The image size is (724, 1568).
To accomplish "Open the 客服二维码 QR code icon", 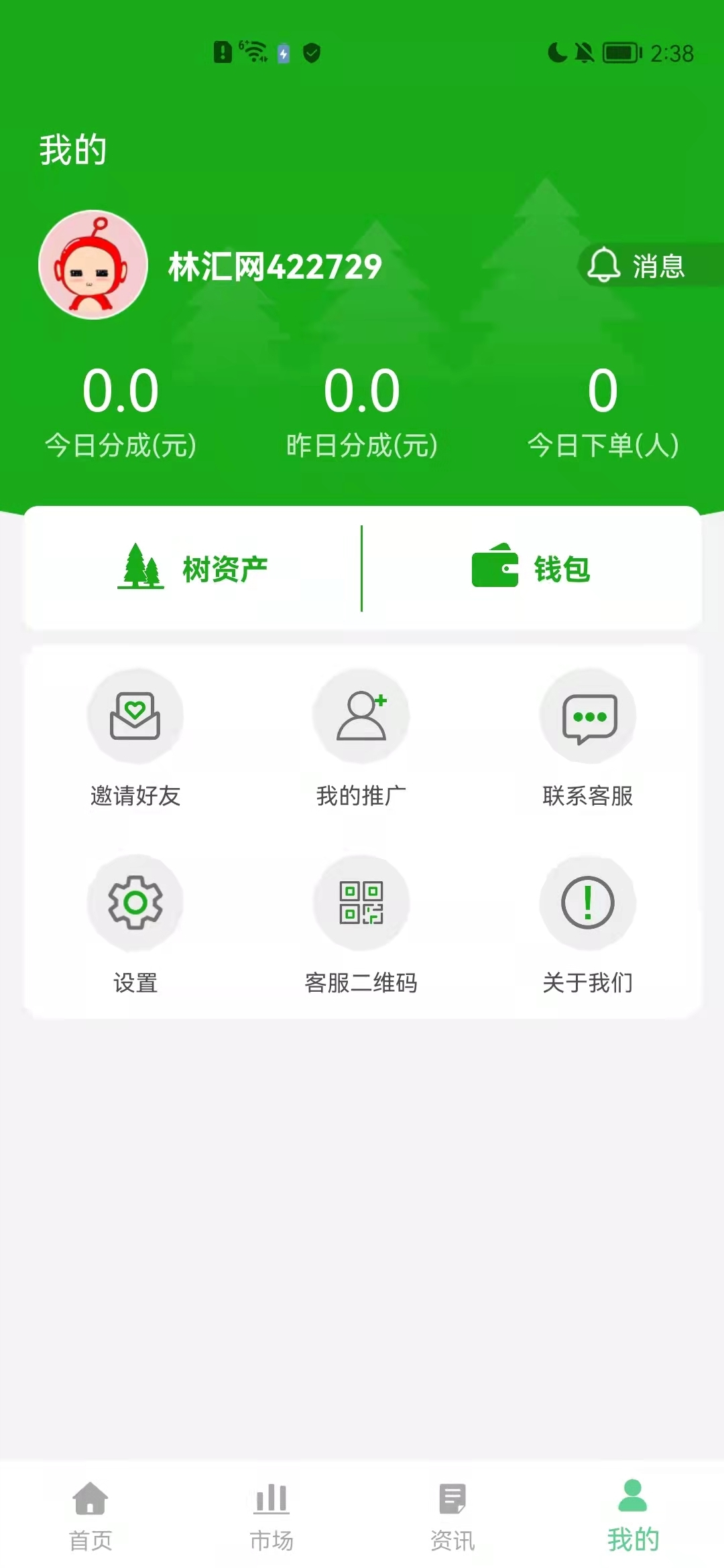I will 361,903.
